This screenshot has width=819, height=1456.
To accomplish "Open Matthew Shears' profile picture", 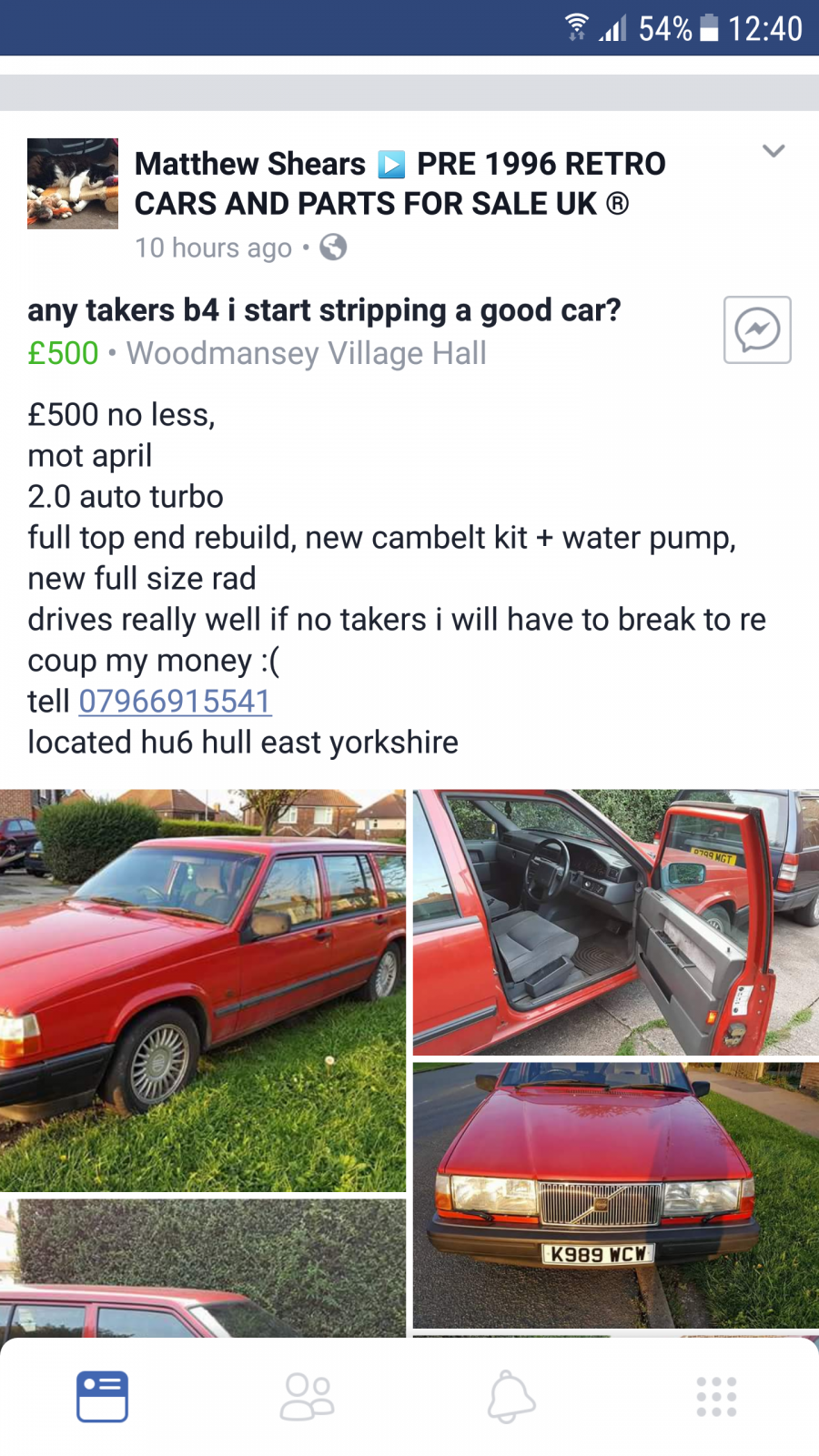I will (x=73, y=184).
